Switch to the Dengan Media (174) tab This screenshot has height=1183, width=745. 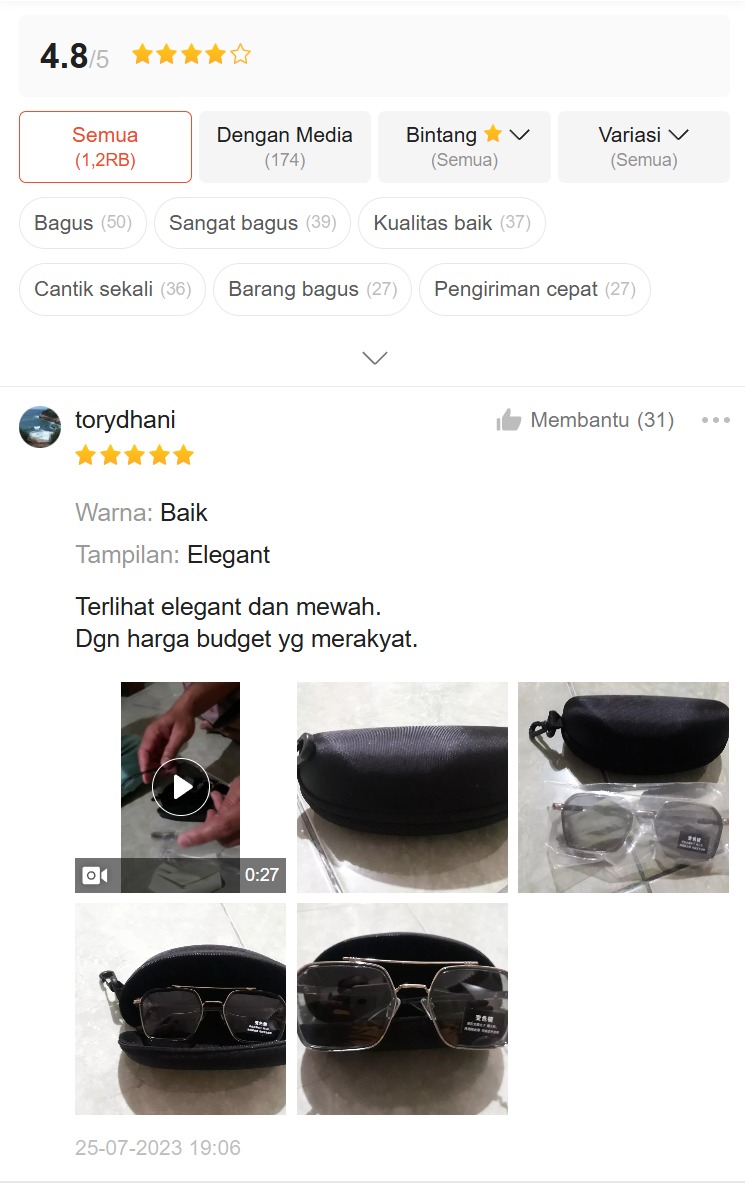[x=284, y=146]
